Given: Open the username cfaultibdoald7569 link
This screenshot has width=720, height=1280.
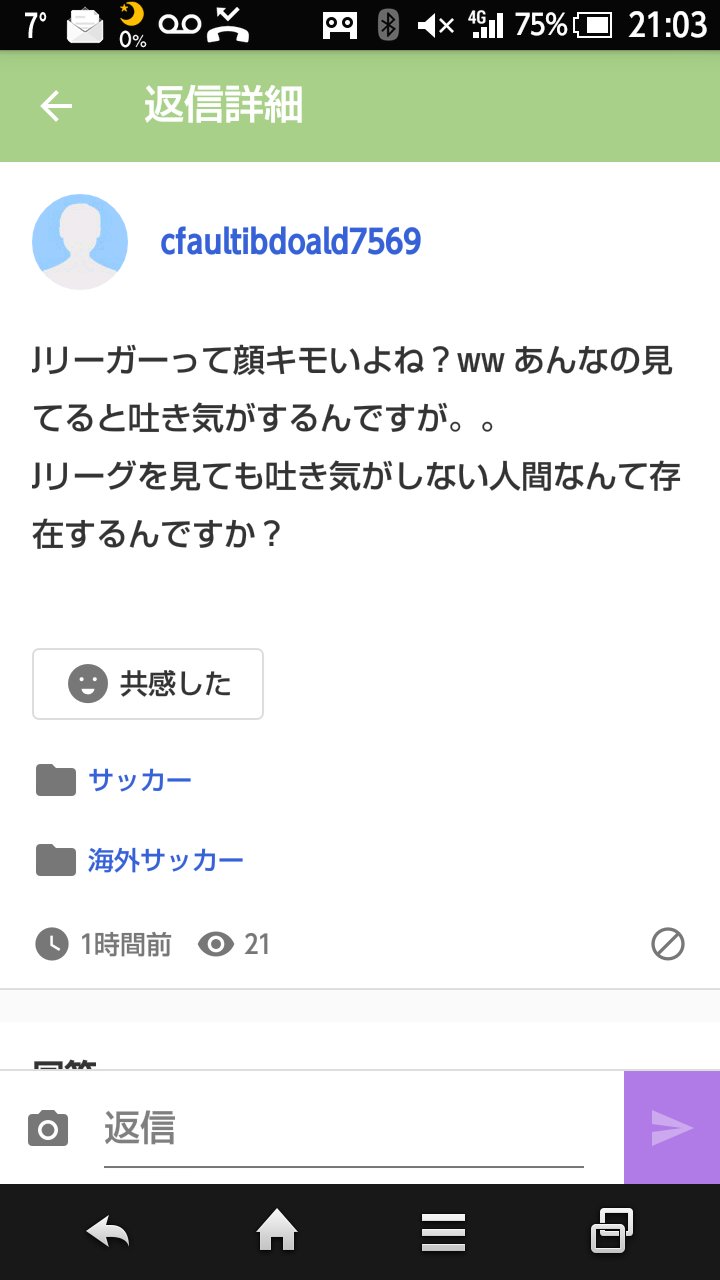Looking at the screenshot, I should click(x=290, y=242).
